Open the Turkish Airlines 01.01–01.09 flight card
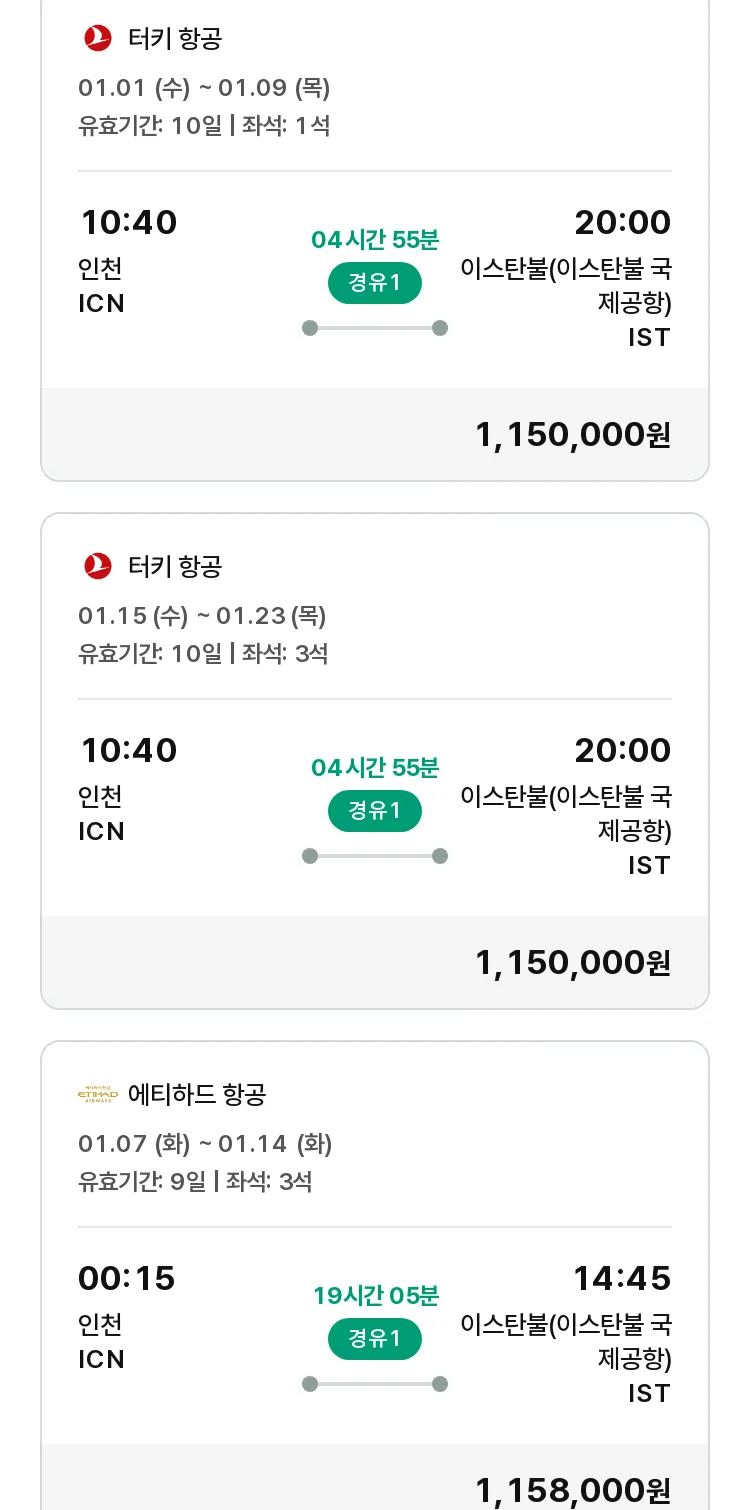 [x=375, y=240]
